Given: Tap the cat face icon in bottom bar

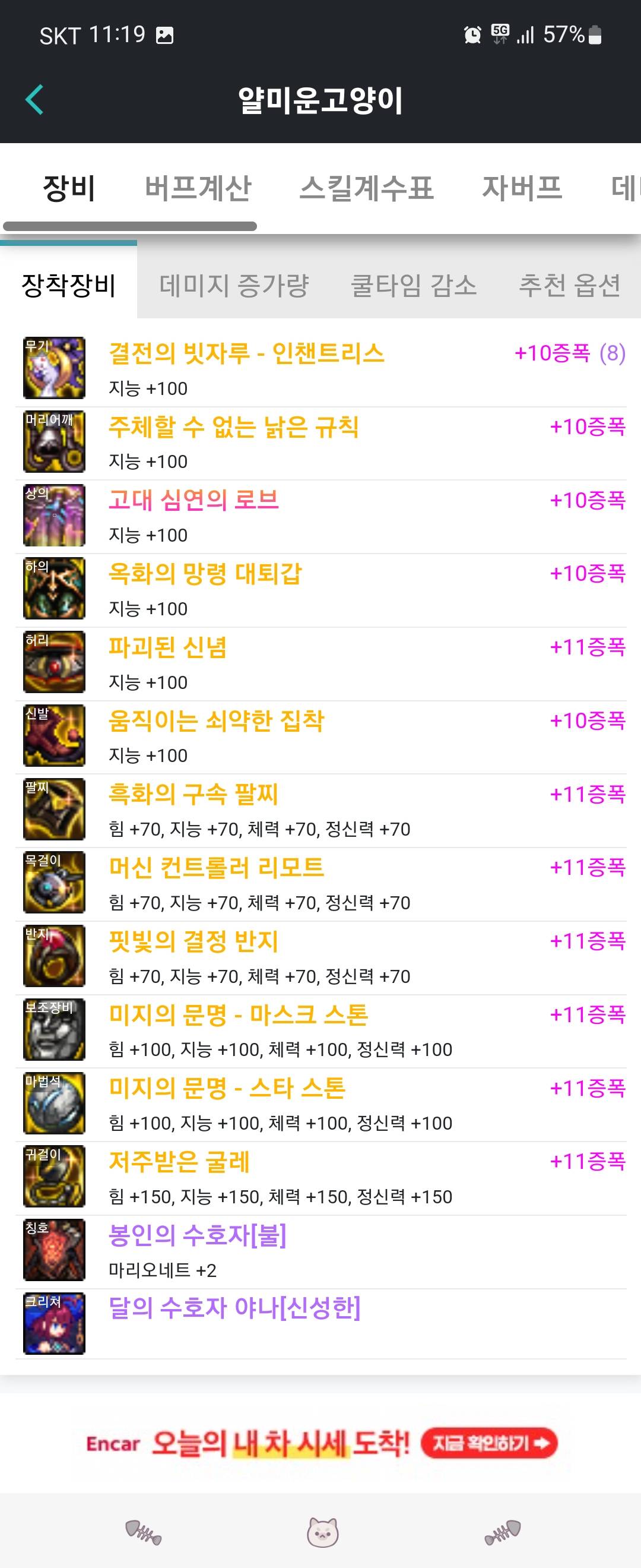Looking at the screenshot, I should coord(323,1532).
